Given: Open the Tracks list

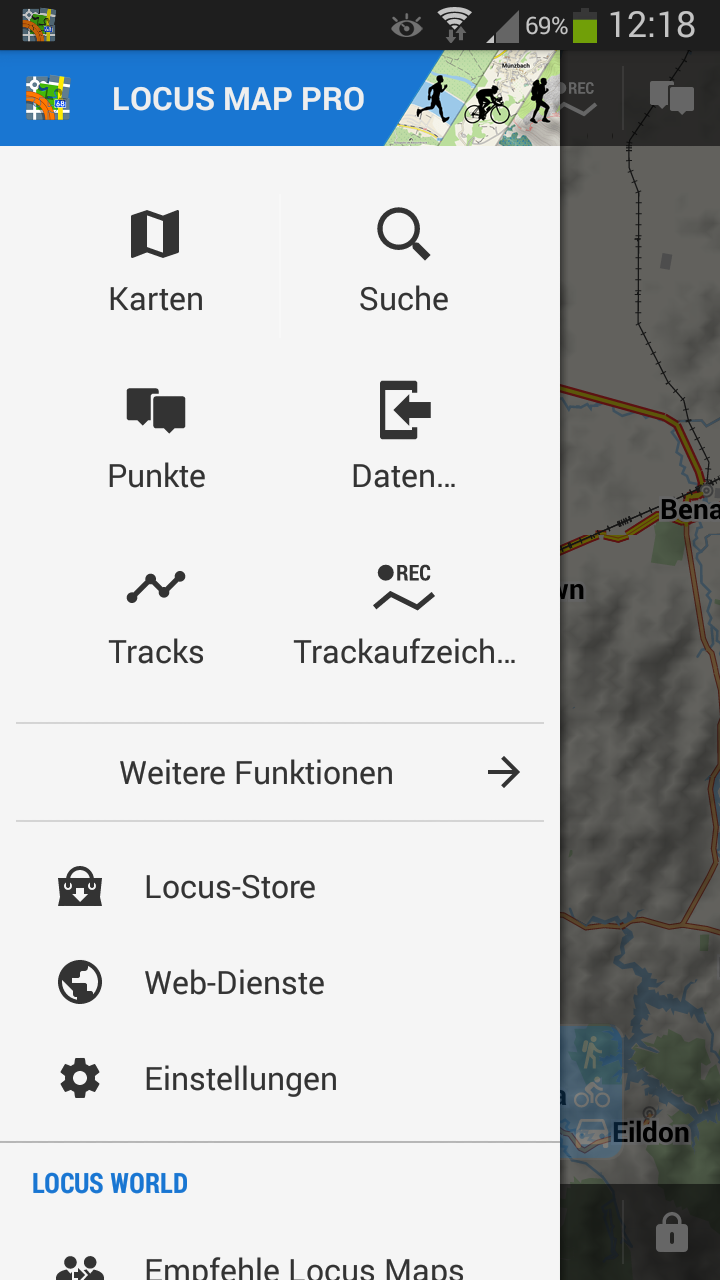Looking at the screenshot, I should 156,615.
